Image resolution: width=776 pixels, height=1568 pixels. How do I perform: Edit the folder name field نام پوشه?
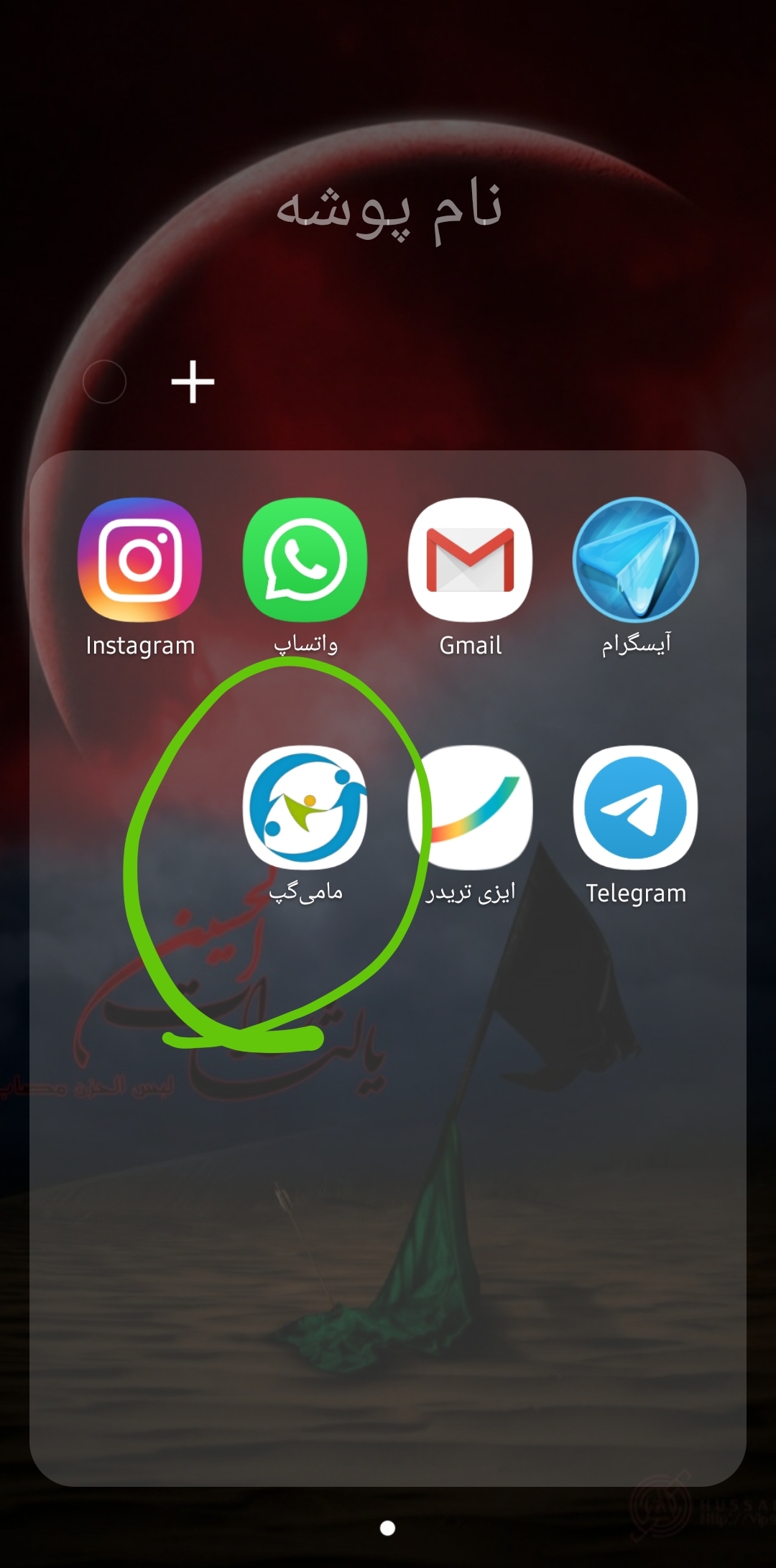pos(388,208)
